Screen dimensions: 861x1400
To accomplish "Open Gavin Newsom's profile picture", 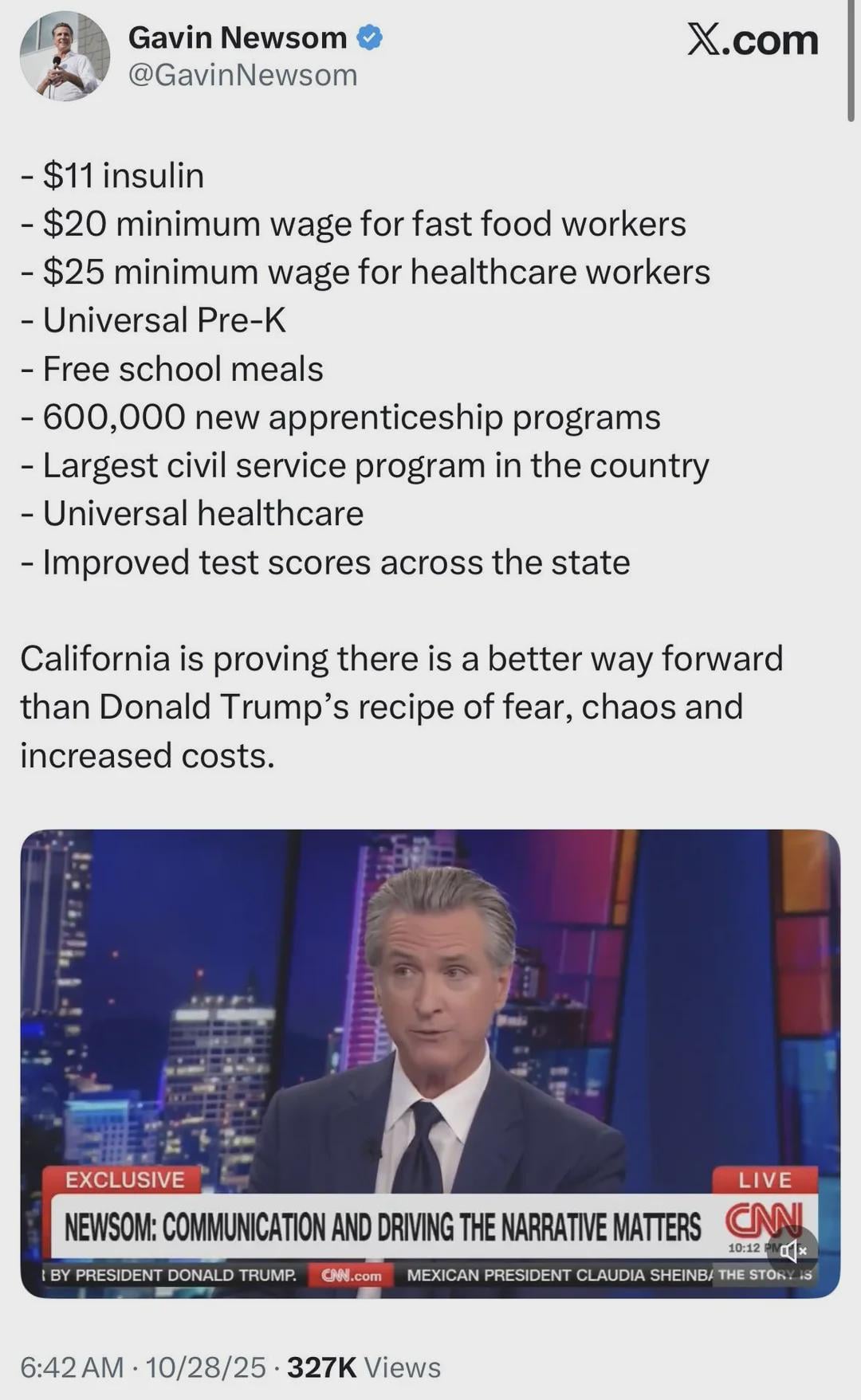I will pos(65,56).
